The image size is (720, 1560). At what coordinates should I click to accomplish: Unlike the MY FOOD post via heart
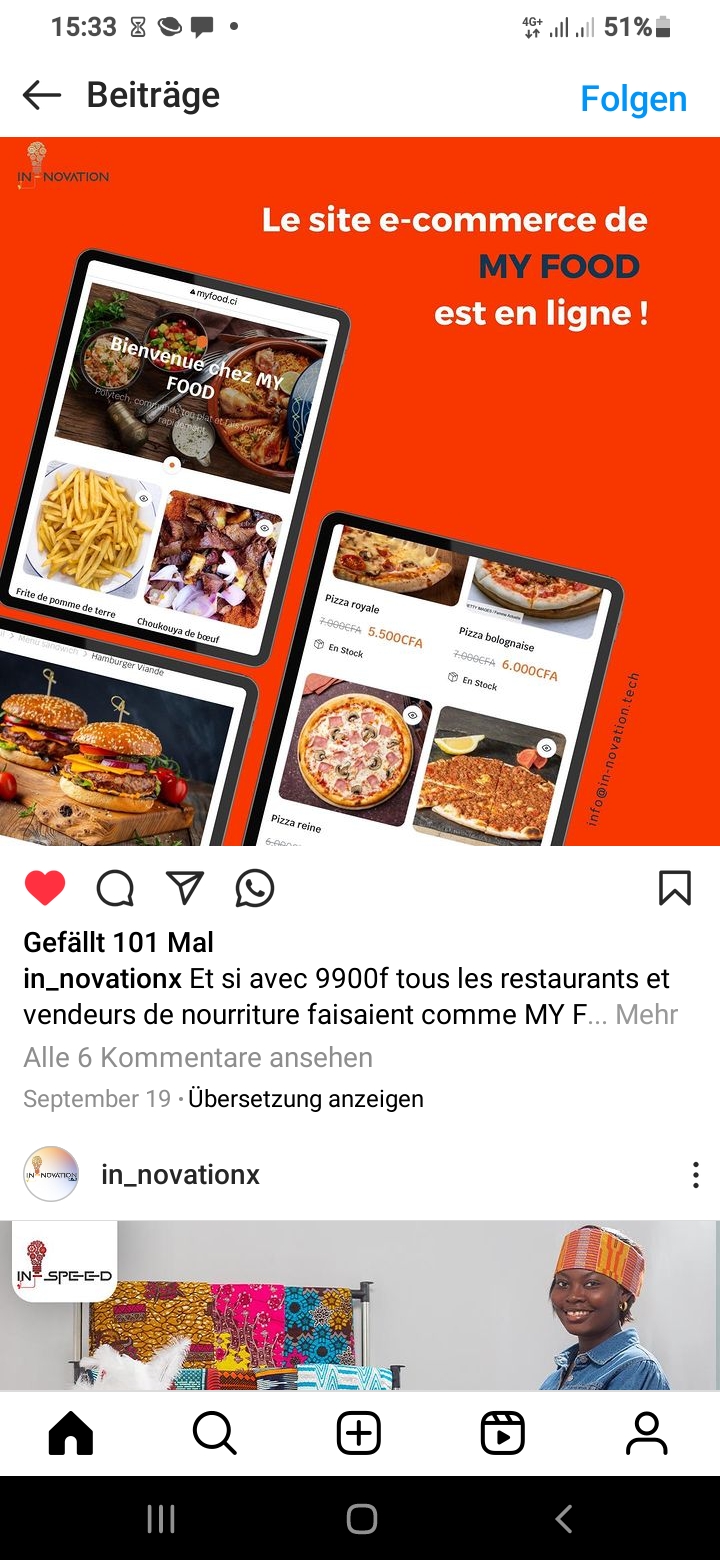(x=45, y=888)
